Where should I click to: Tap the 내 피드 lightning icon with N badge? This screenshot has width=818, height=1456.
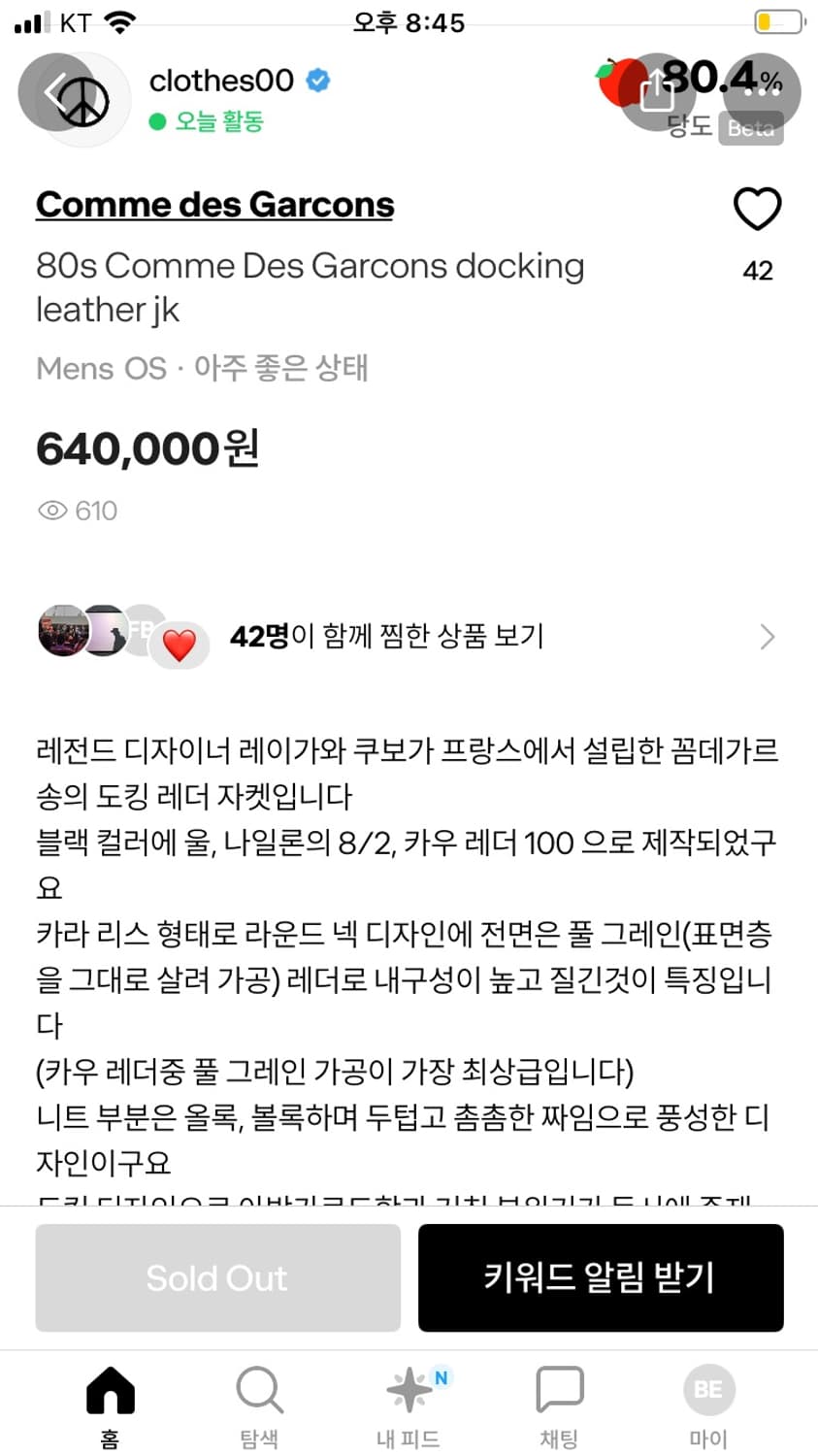click(x=409, y=1390)
